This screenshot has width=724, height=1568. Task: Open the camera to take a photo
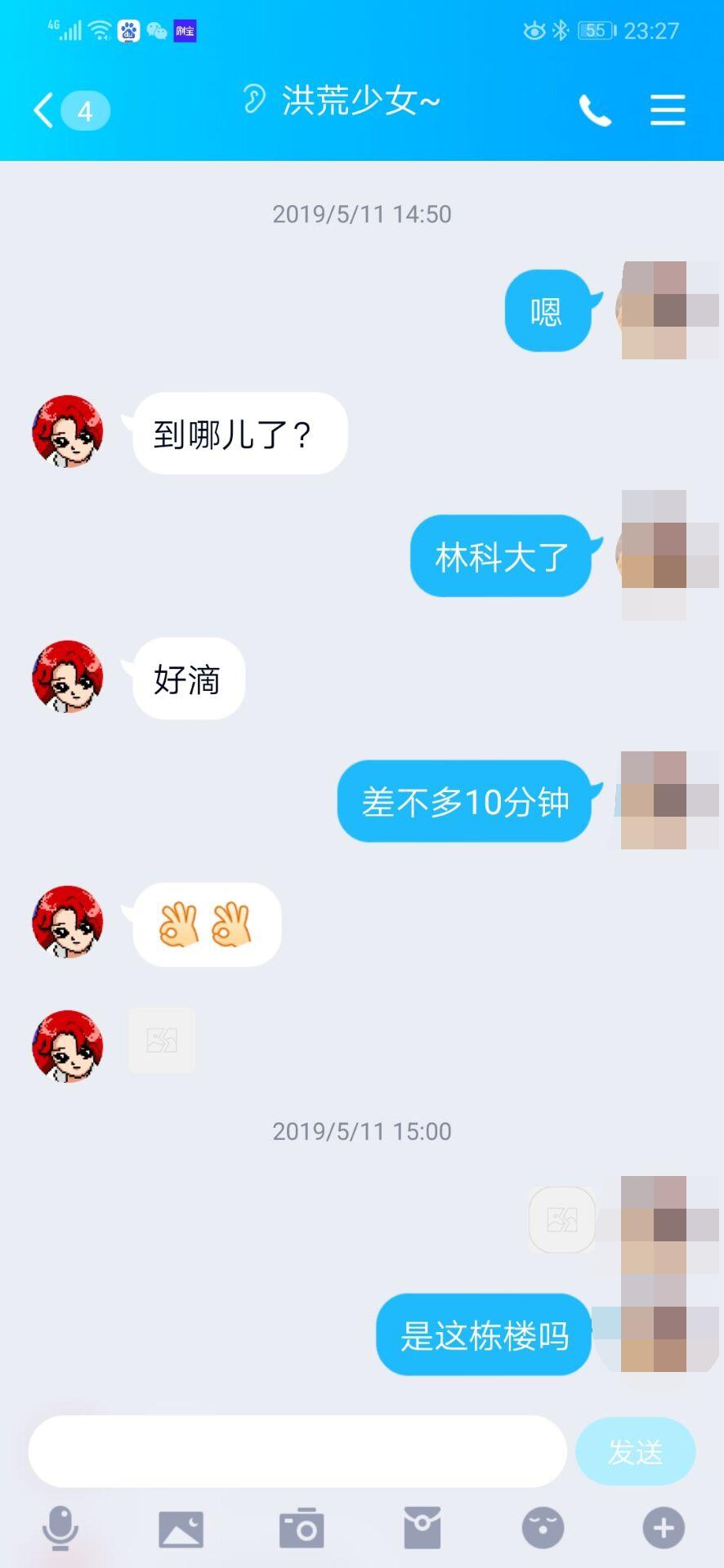[302, 1528]
